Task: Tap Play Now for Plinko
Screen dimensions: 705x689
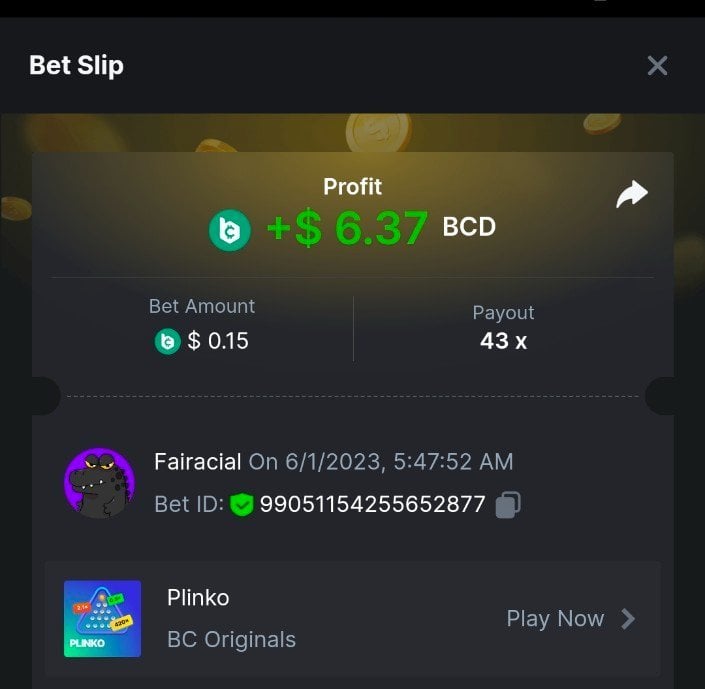Action: click(570, 619)
